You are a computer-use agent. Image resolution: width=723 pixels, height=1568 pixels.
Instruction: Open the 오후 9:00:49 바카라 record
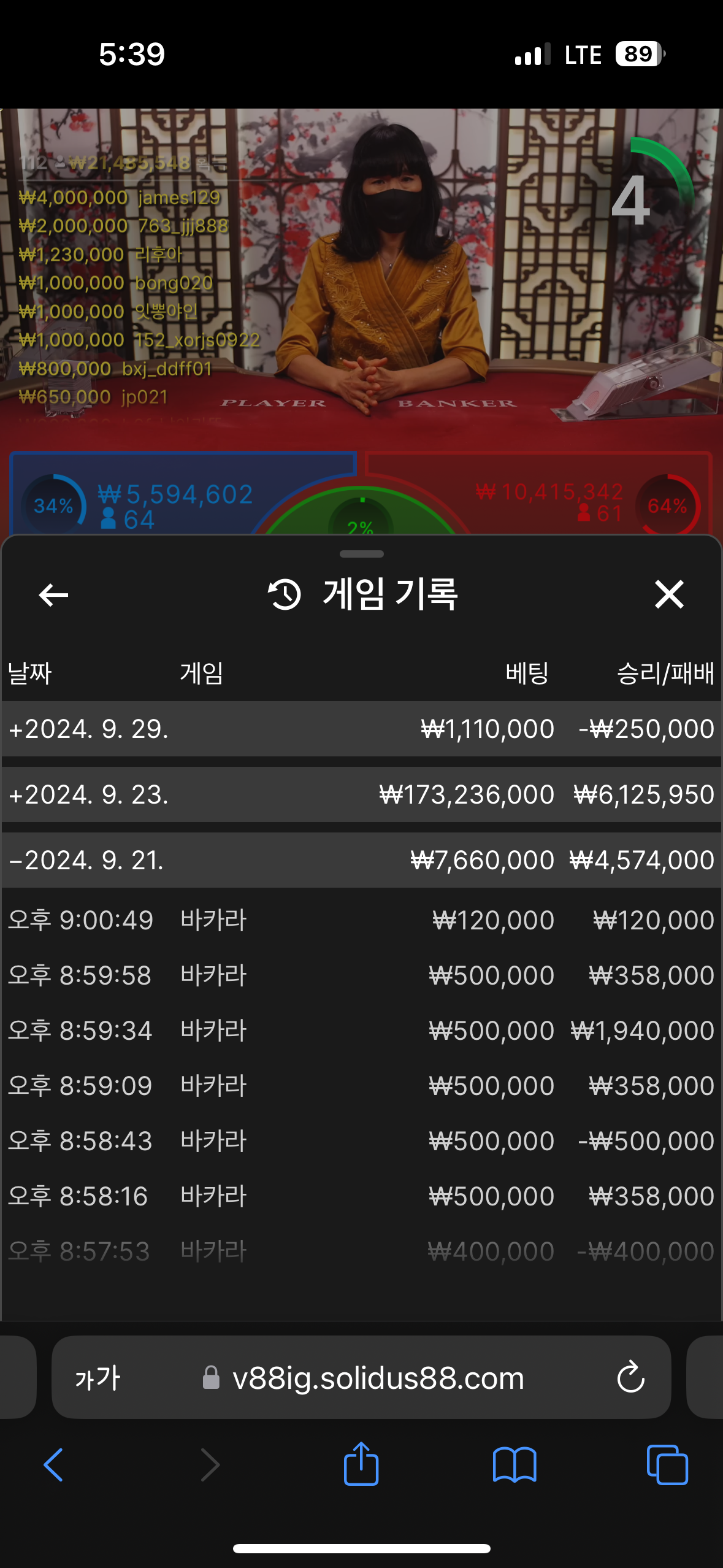pyautogui.click(x=361, y=920)
